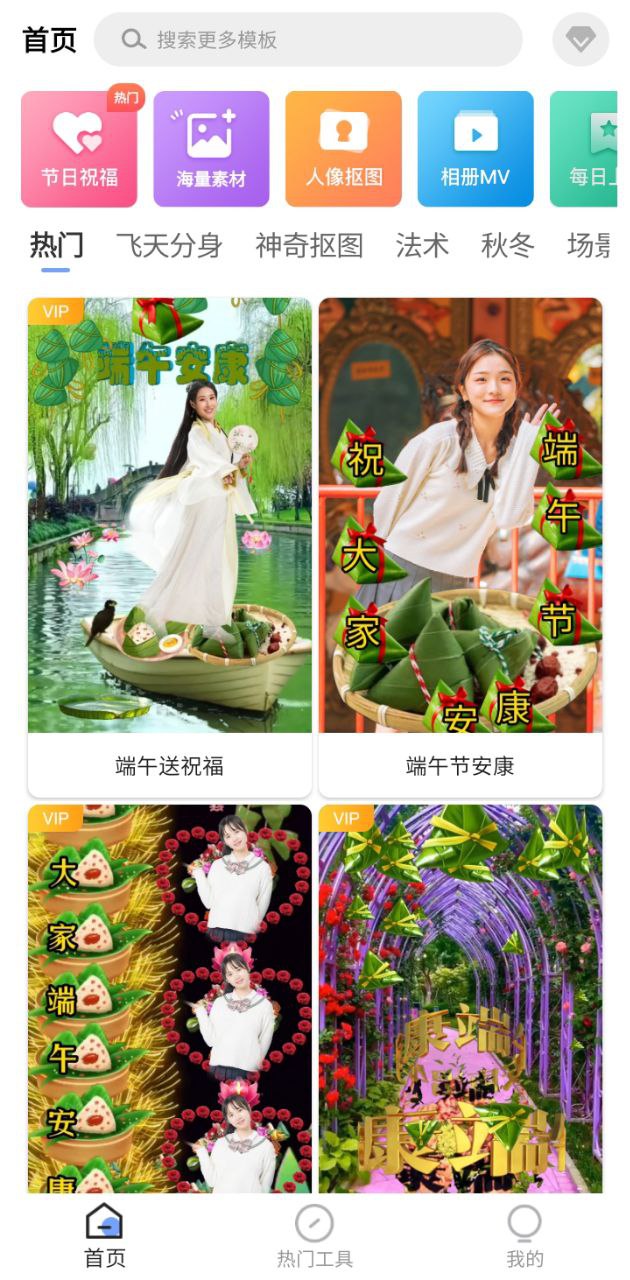Switch to the 秋冬 tab

pyautogui.click(x=508, y=245)
